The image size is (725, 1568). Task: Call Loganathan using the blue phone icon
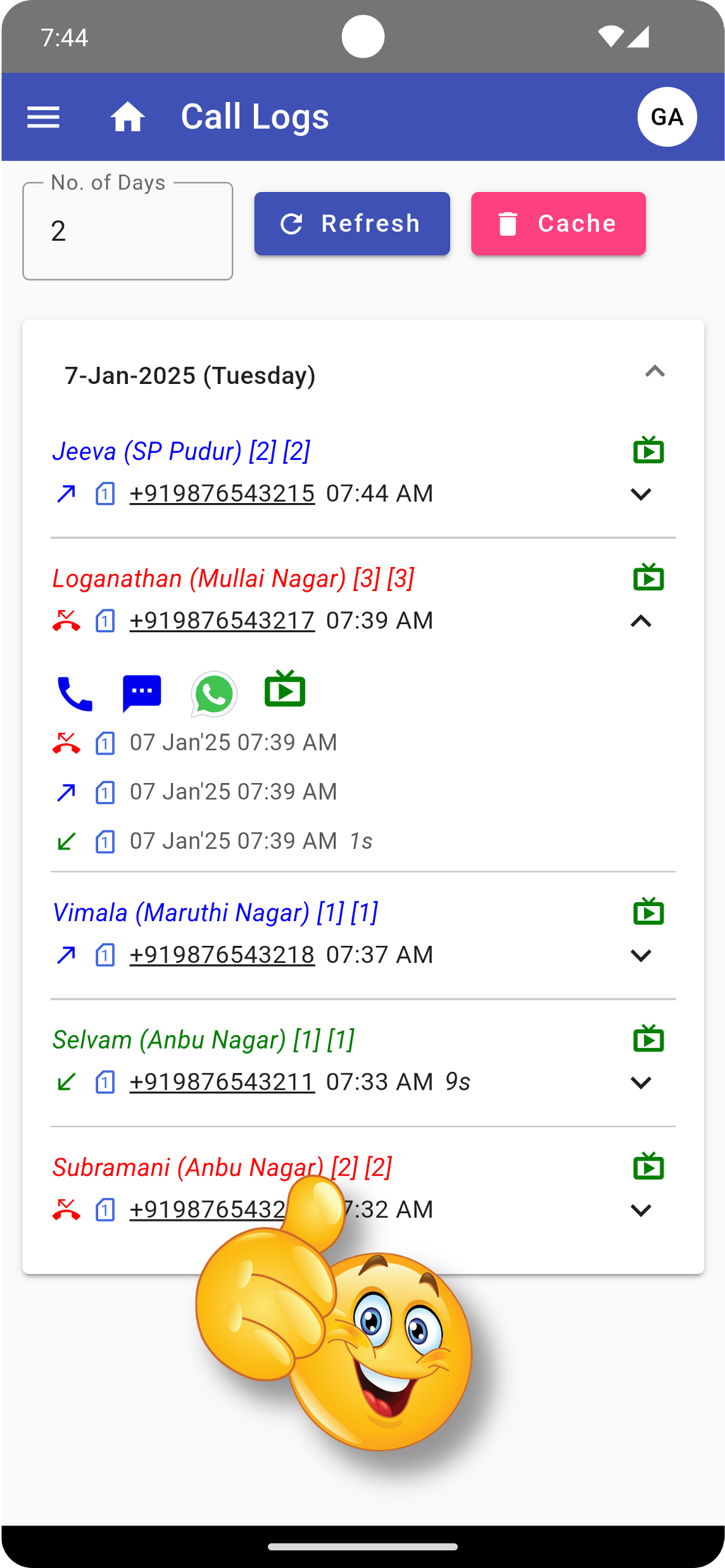pyautogui.click(x=75, y=694)
